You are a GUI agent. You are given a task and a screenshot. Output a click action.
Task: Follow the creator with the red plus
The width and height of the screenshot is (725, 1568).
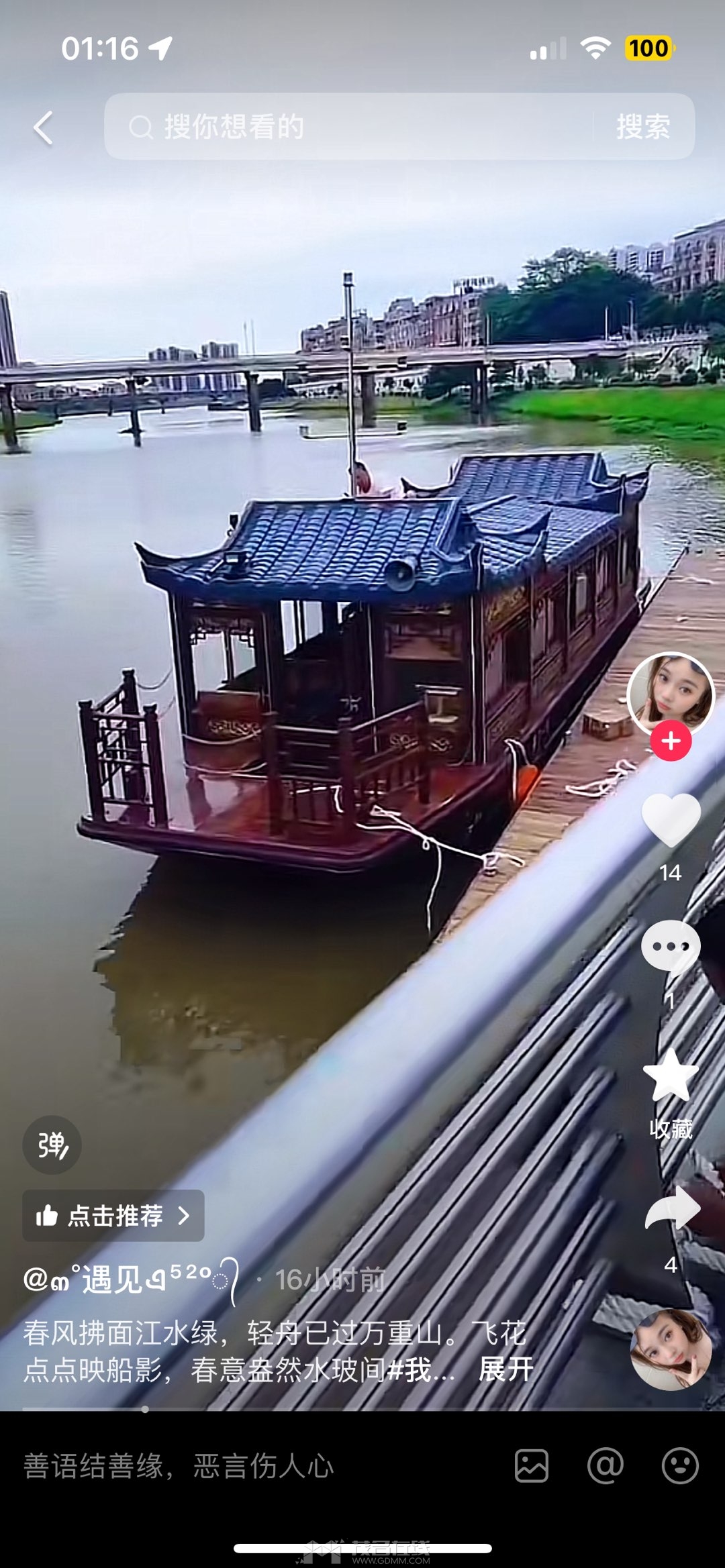click(671, 741)
